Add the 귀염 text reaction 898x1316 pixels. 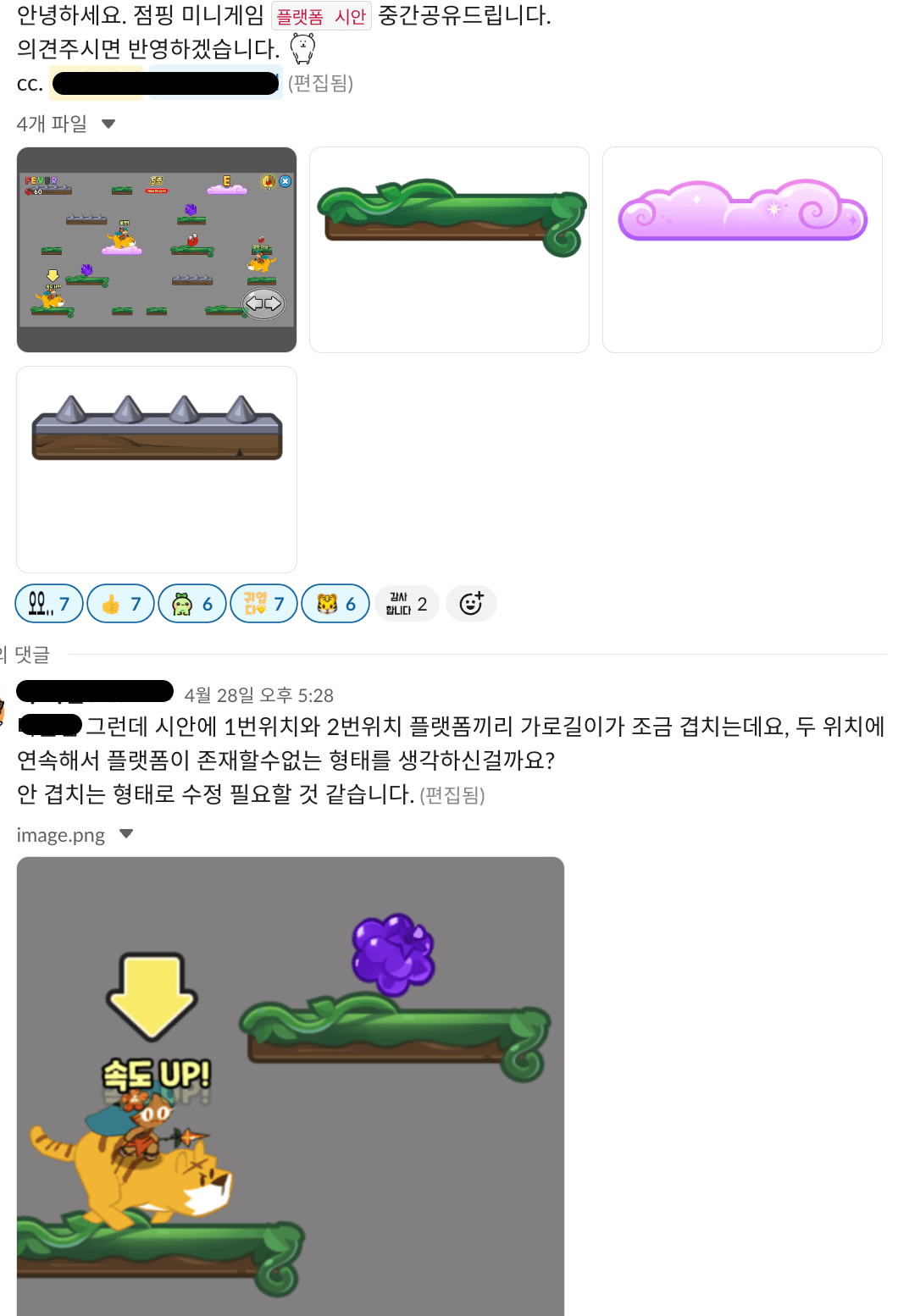click(263, 604)
